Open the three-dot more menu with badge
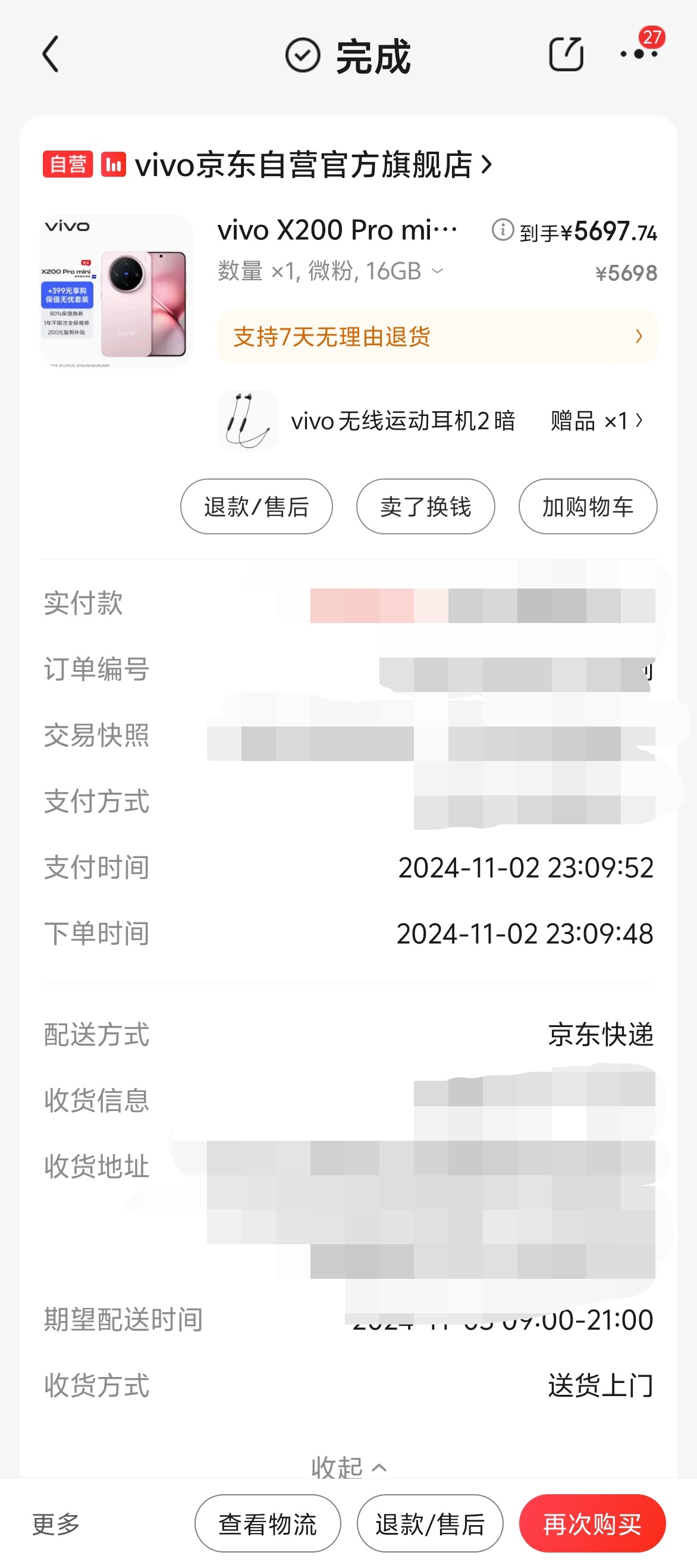Screen dimensions: 697x1568 [x=639, y=52]
